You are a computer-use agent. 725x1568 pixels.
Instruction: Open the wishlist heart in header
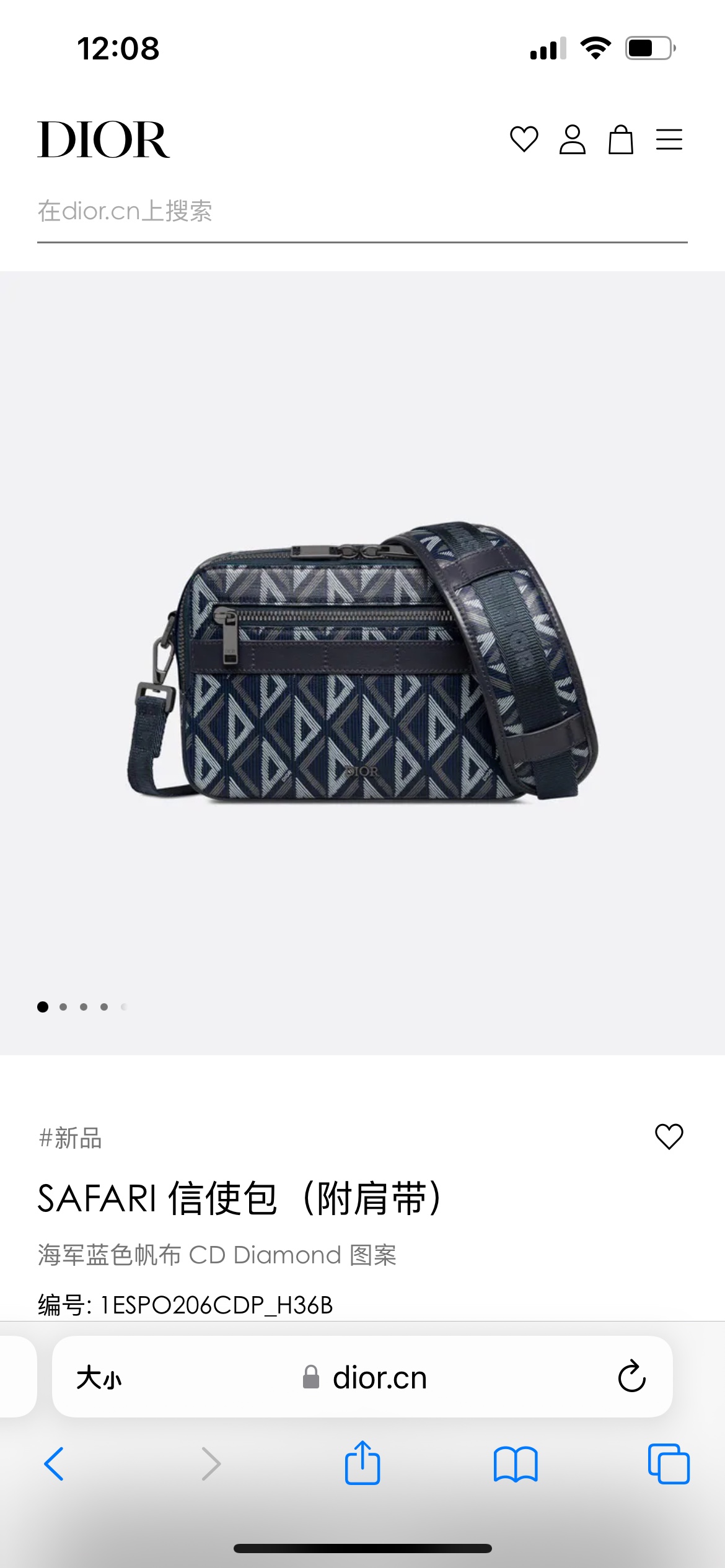pos(524,139)
